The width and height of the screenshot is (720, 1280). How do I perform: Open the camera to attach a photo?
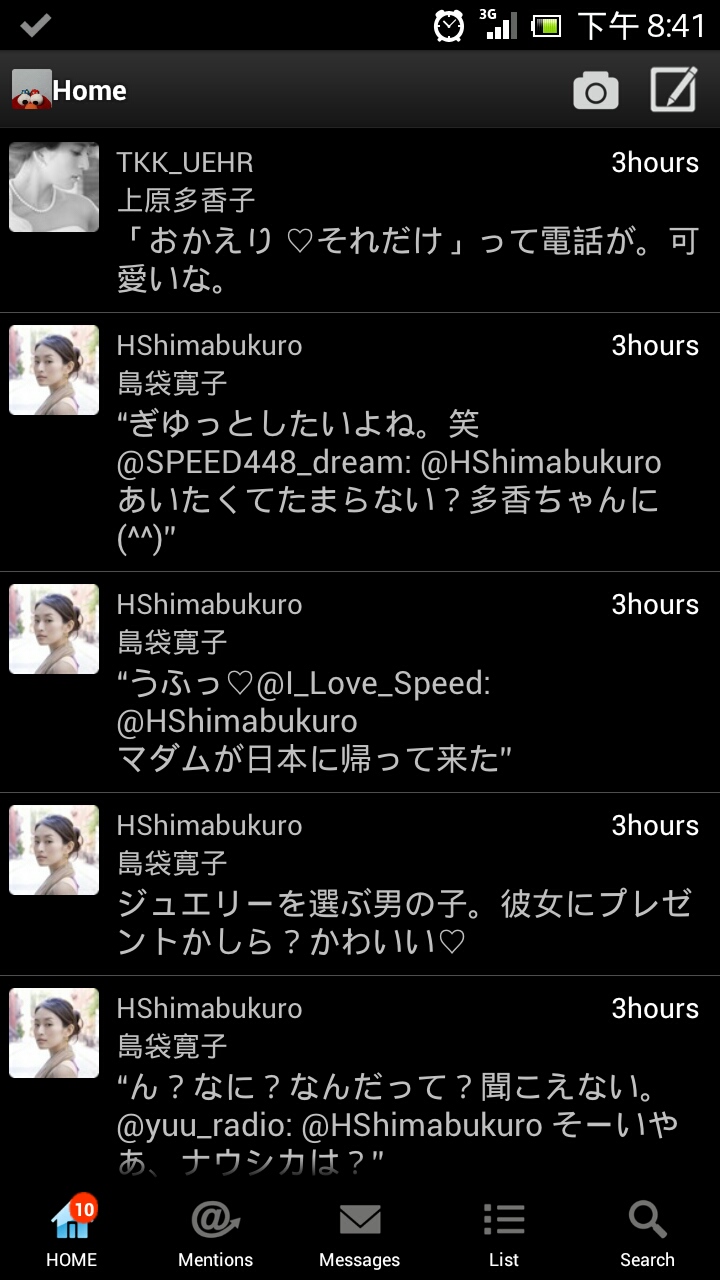click(x=595, y=91)
